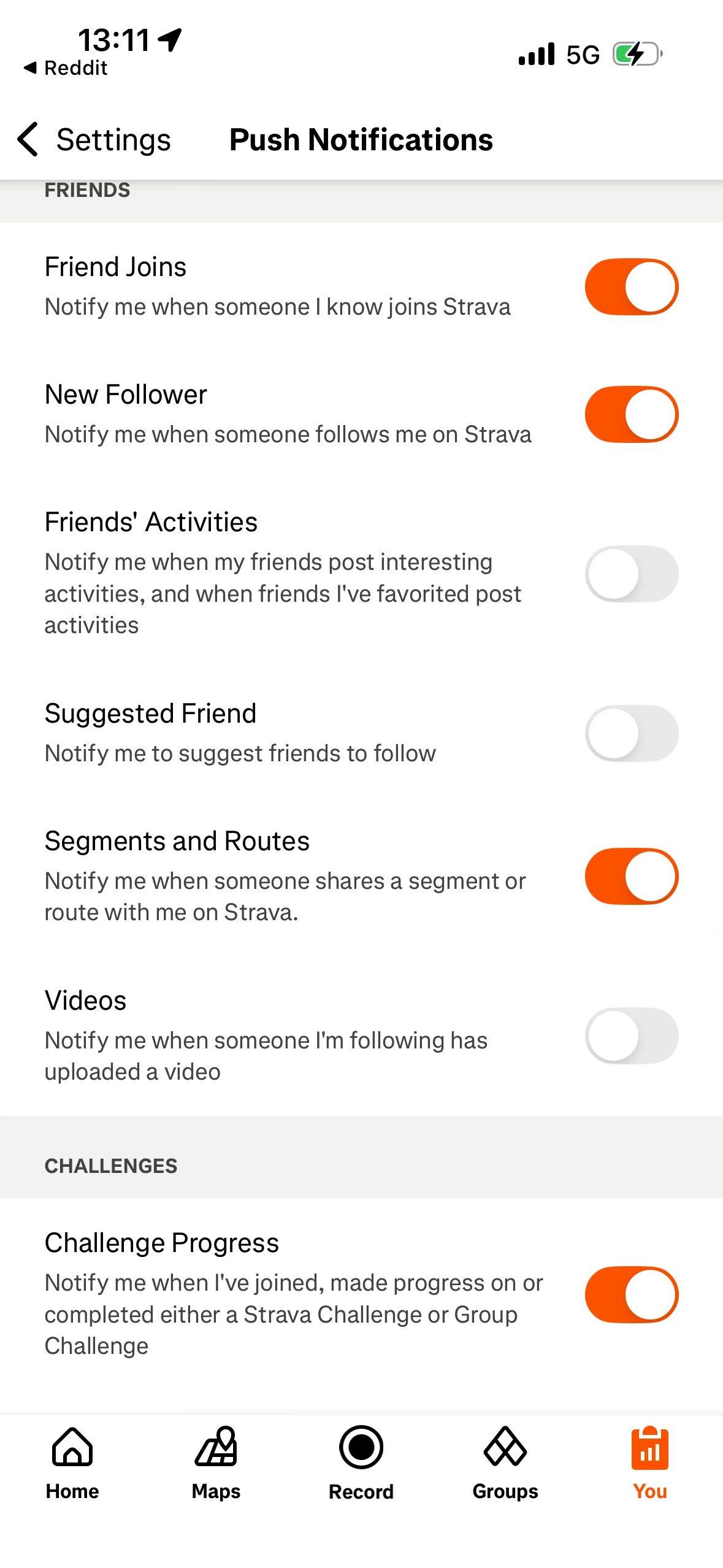723x1568 pixels.
Task: Go to the Groups tab
Action: 505,1463
